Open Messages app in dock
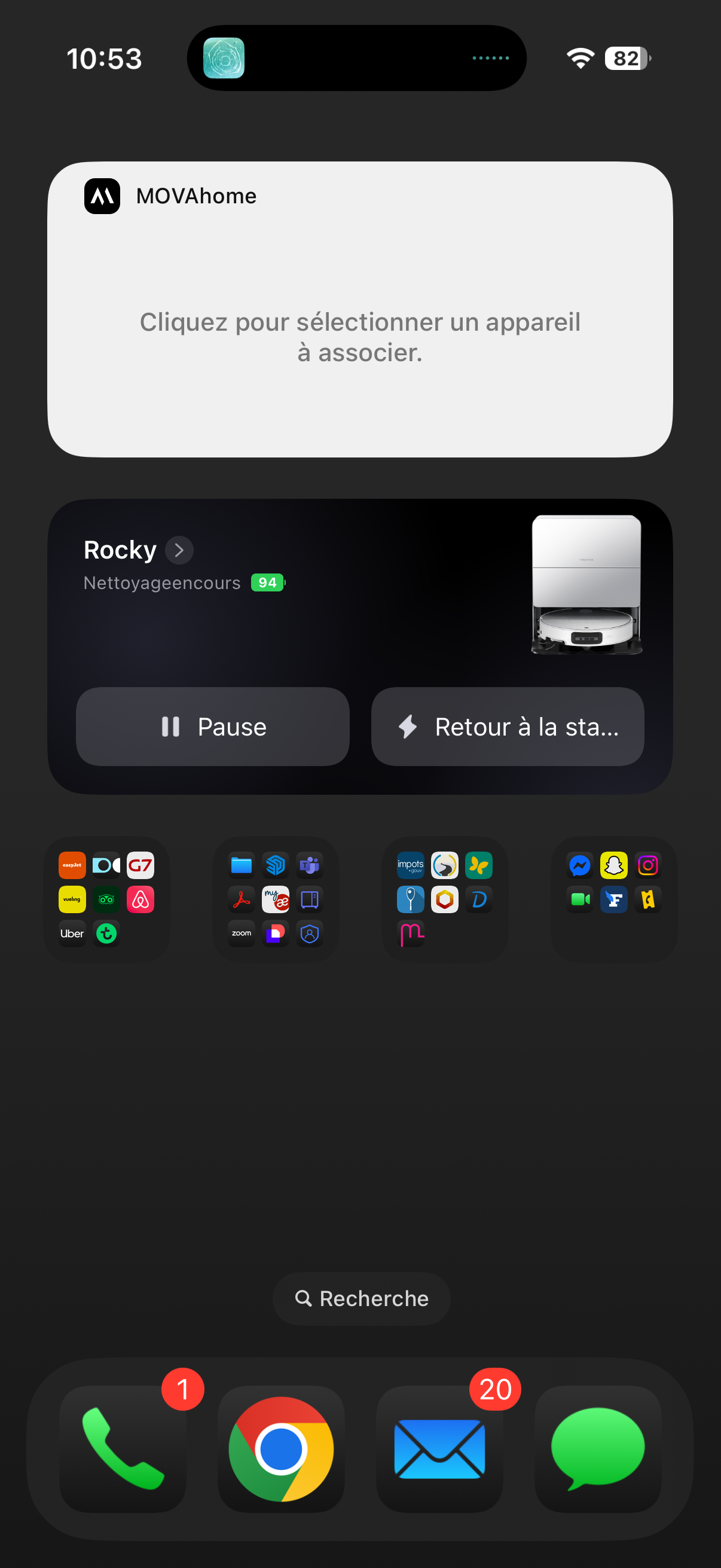Image resolution: width=721 pixels, height=1568 pixels. point(597,1448)
